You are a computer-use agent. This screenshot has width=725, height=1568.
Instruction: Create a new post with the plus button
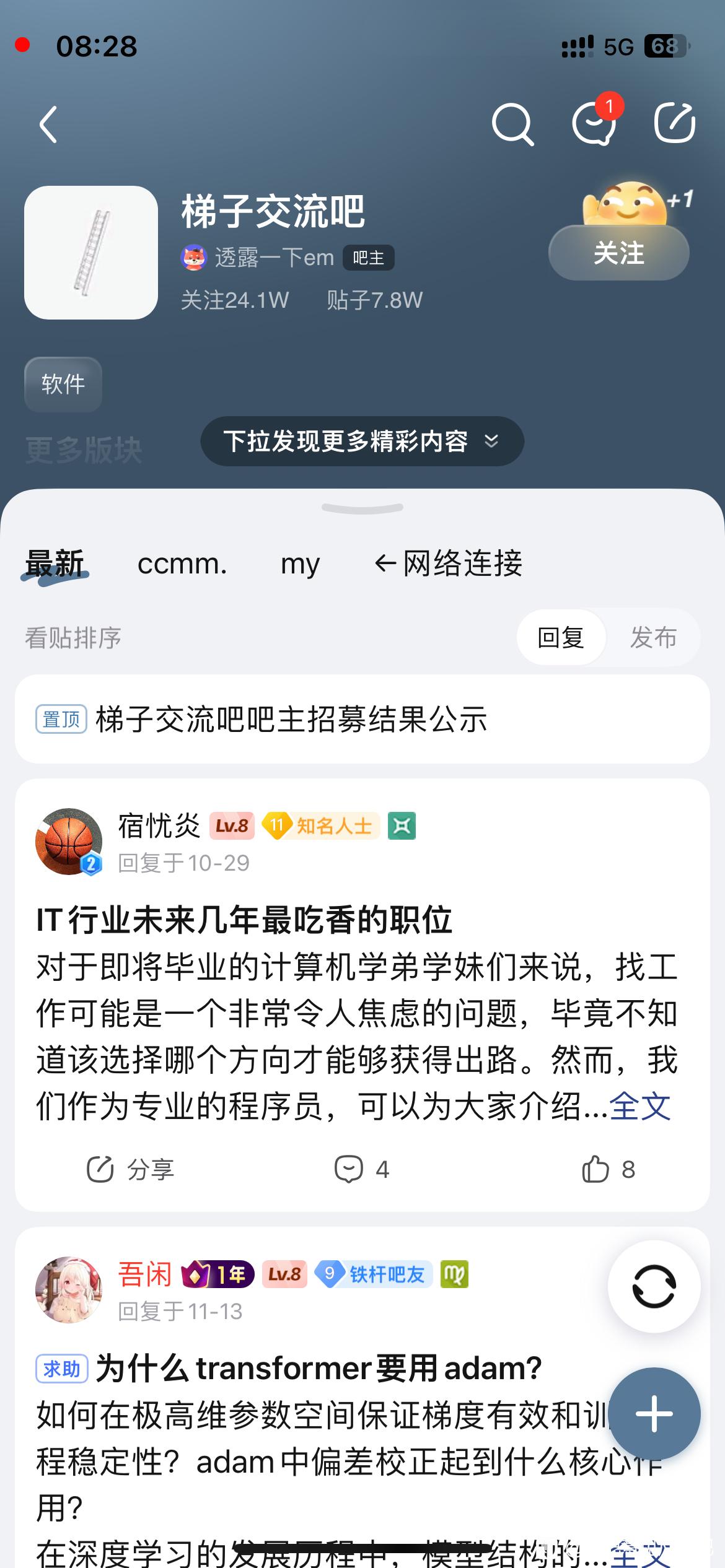click(x=654, y=1414)
